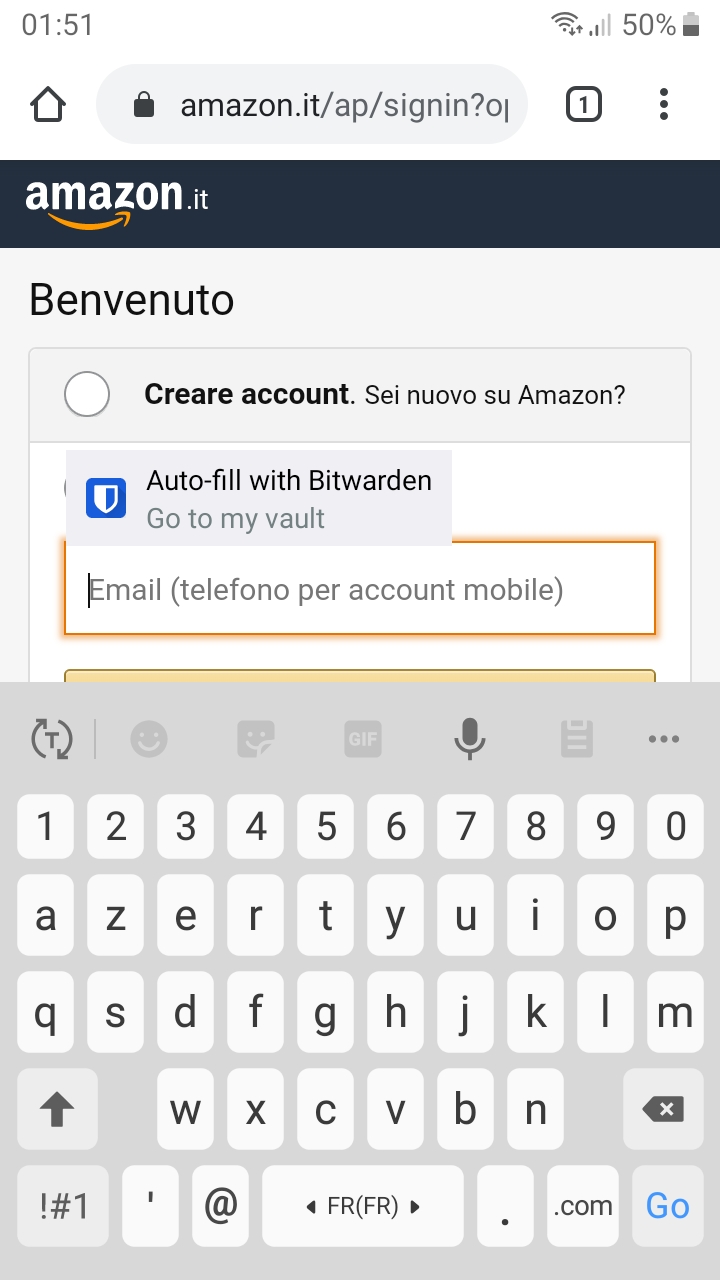Image resolution: width=720 pixels, height=1280 pixels.
Task: Insert .com using the keyboard key
Action: pyautogui.click(x=583, y=1206)
